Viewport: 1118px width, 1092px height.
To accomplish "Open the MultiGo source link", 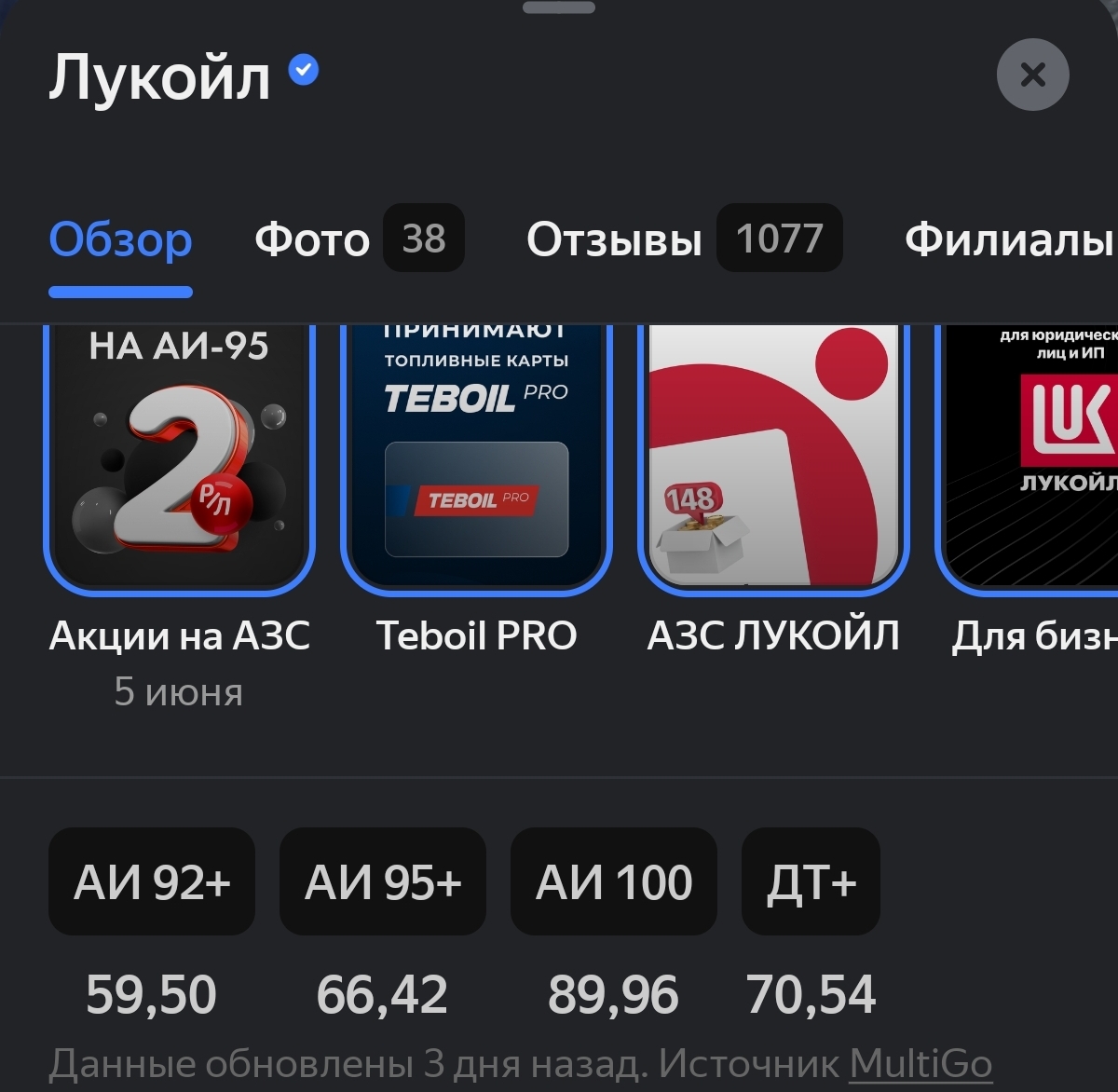I will [x=920, y=1063].
